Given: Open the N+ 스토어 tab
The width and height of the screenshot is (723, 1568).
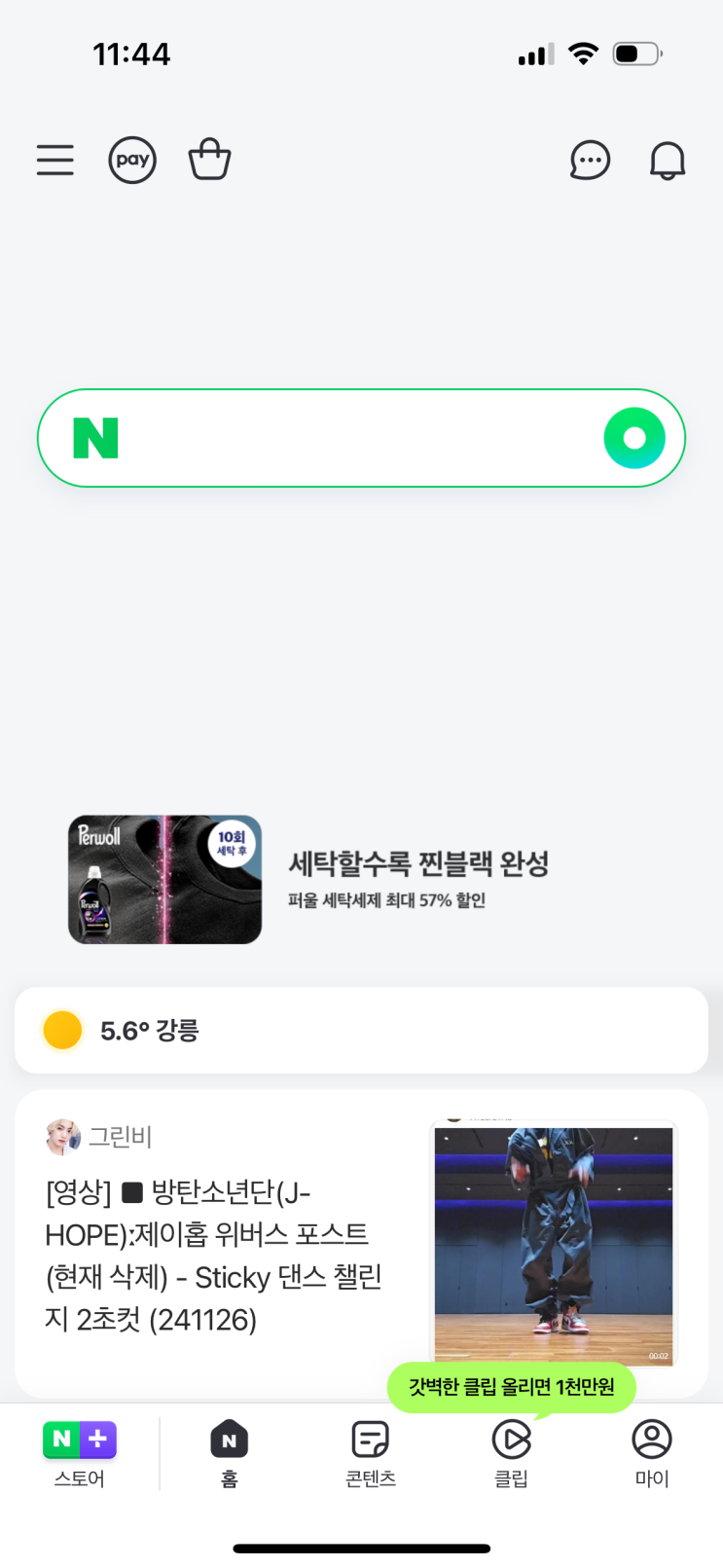Looking at the screenshot, I should [x=80, y=1454].
